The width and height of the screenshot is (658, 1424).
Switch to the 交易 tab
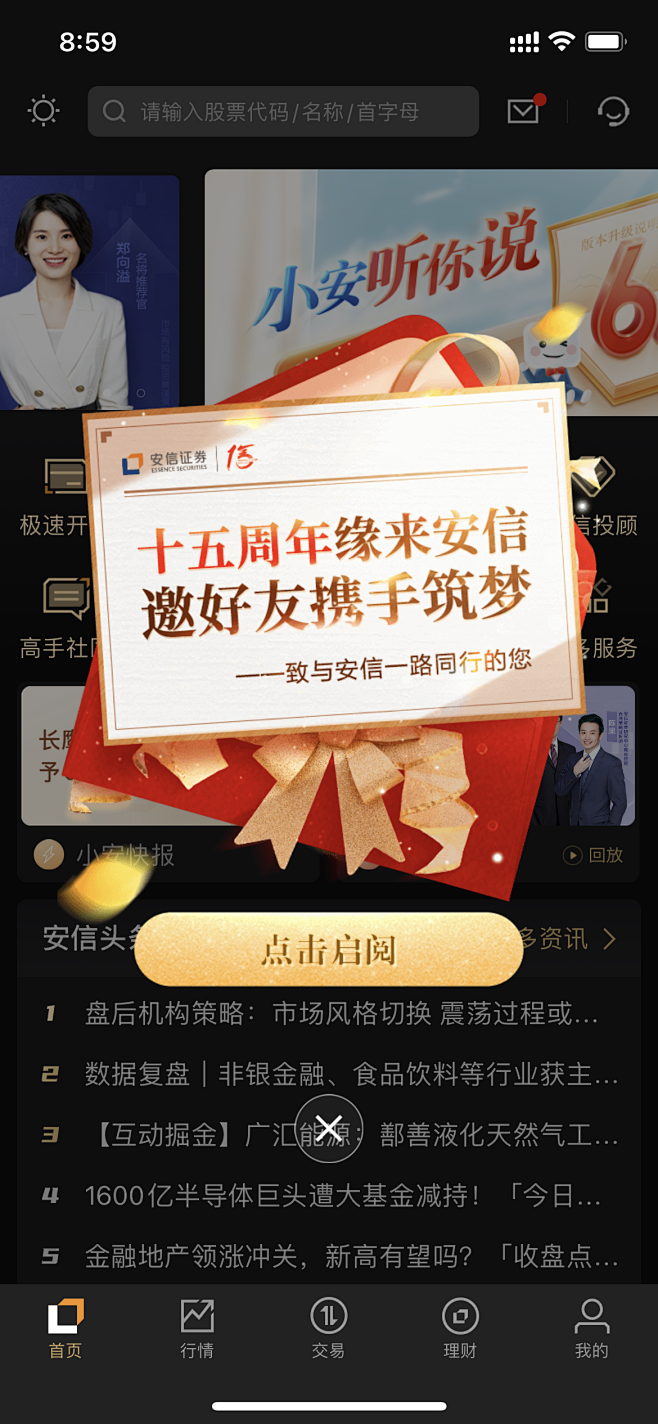[x=328, y=1329]
